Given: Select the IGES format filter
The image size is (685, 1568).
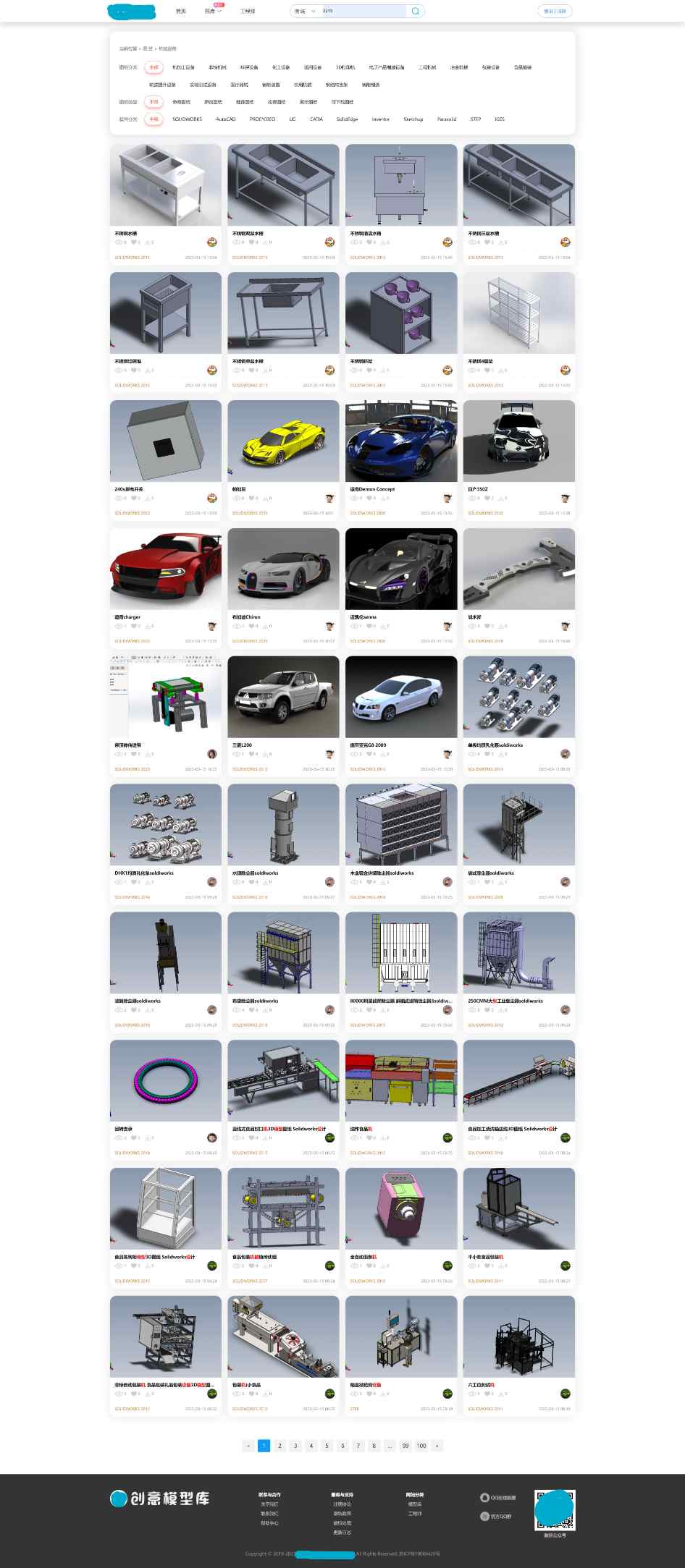Looking at the screenshot, I should [x=499, y=119].
